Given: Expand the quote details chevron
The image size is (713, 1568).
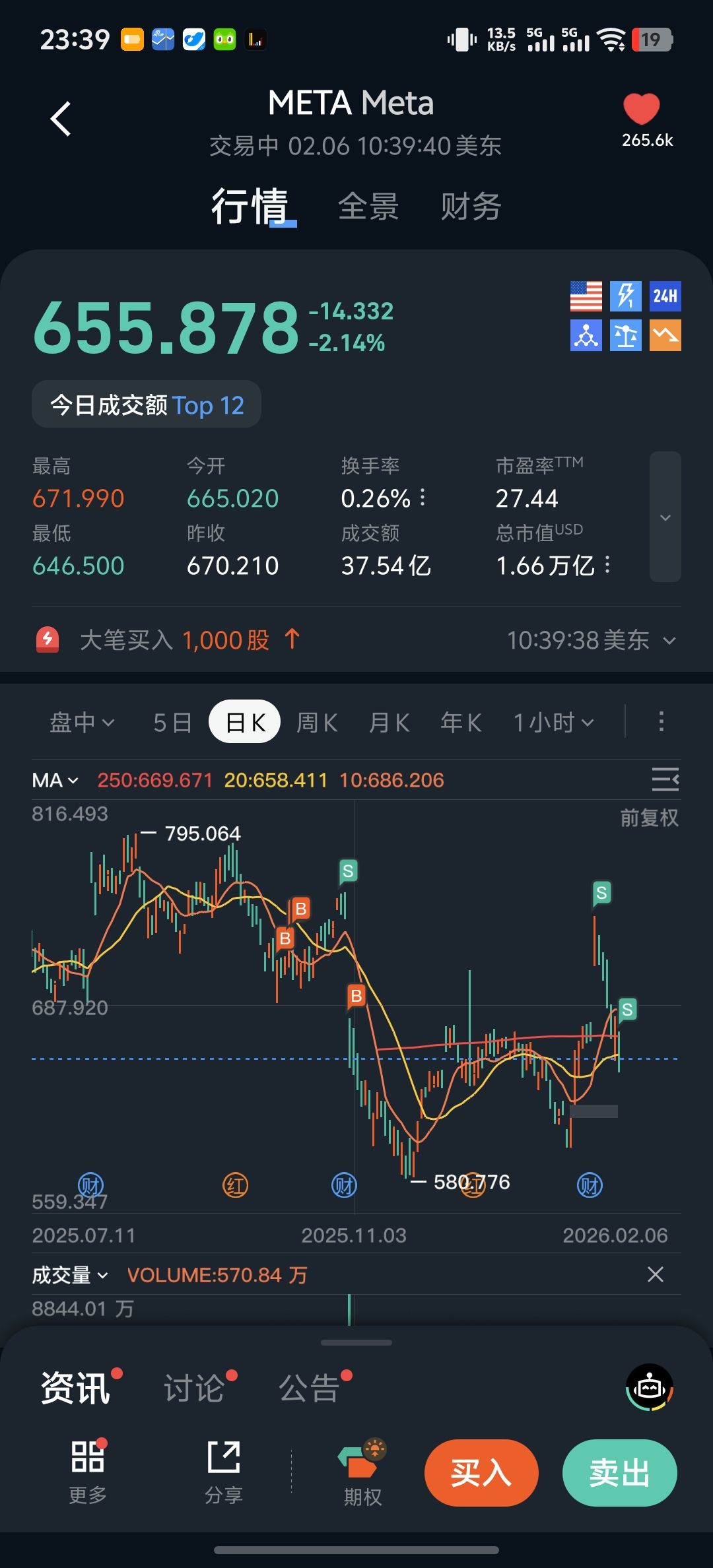Looking at the screenshot, I should (665, 517).
